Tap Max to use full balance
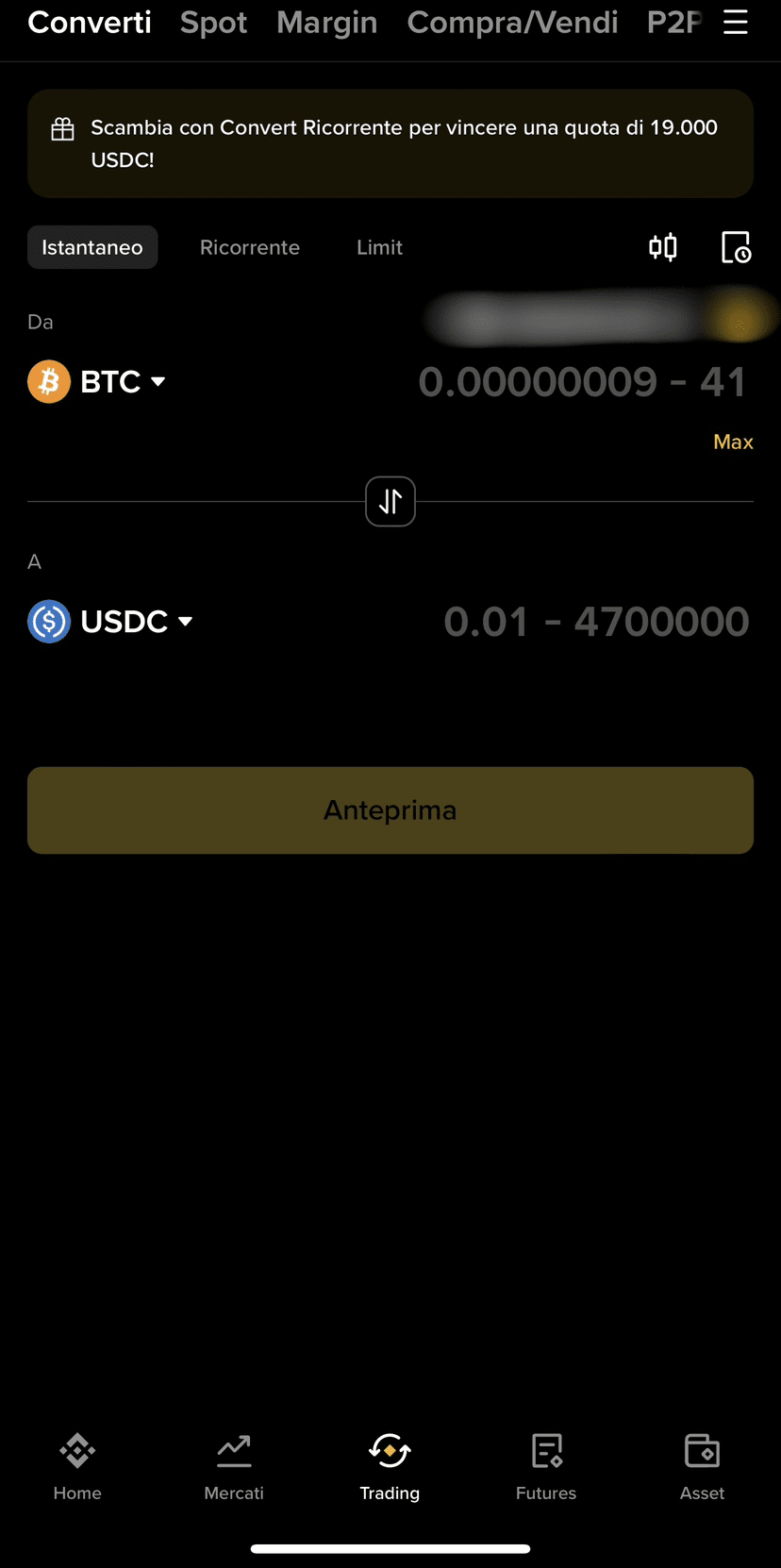 [733, 442]
